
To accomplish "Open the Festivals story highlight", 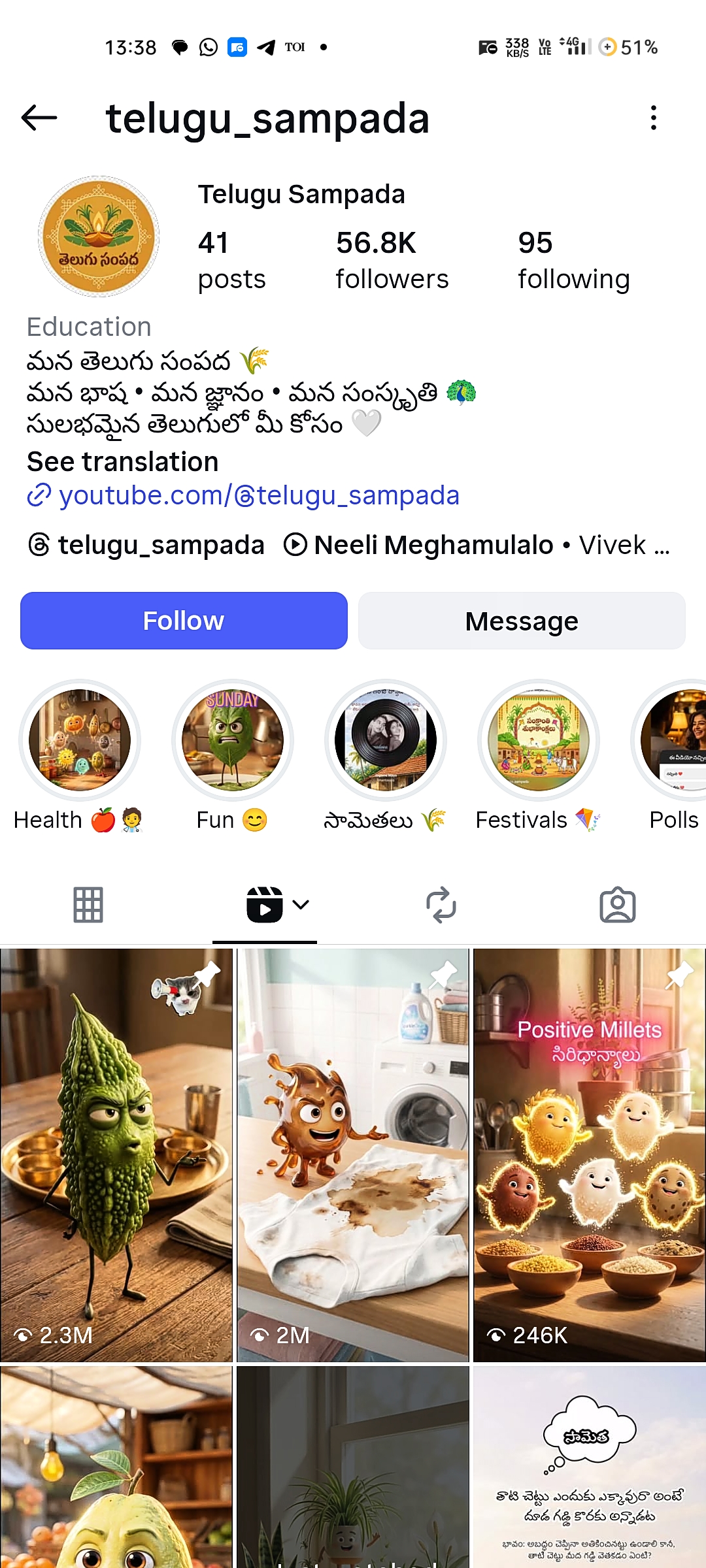I will 539,740.
